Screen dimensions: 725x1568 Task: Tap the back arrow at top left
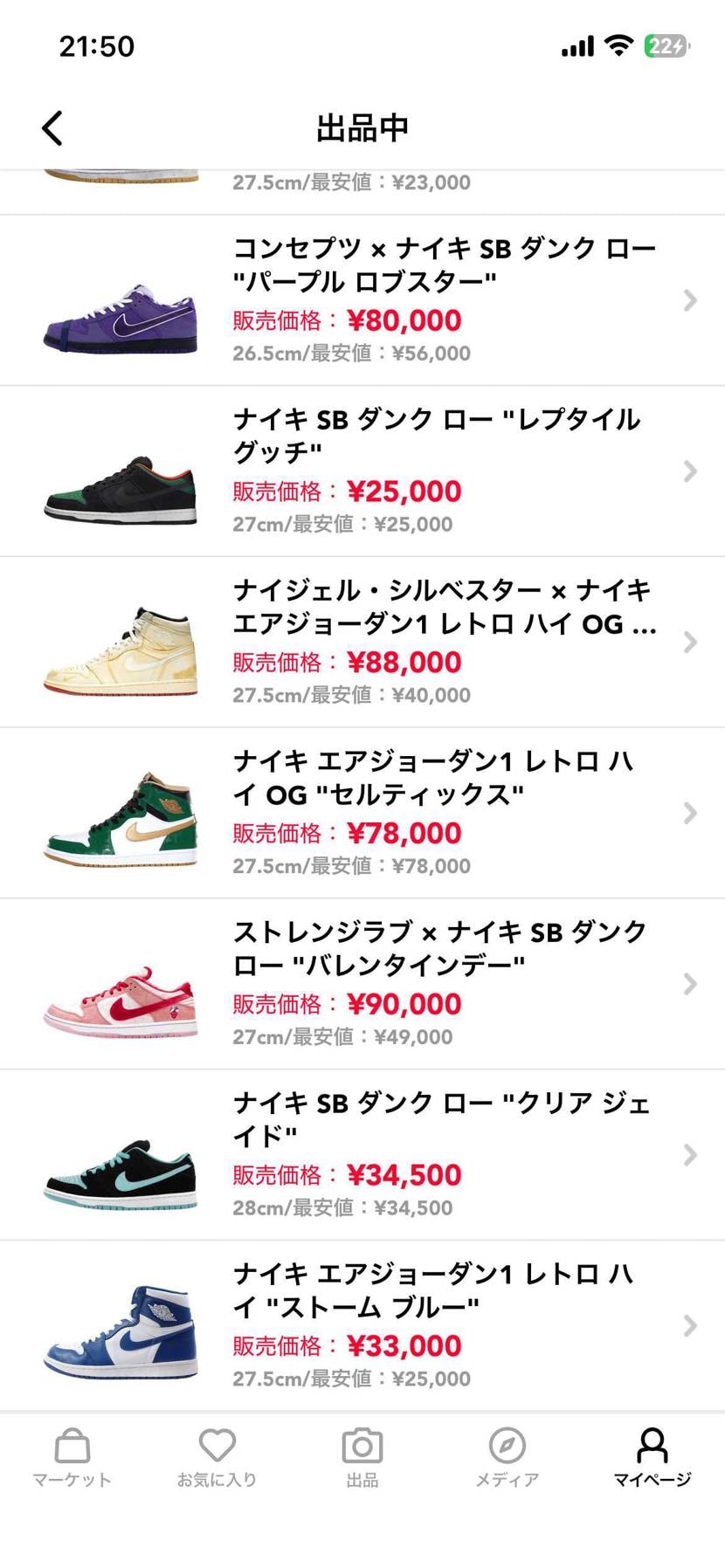click(52, 127)
